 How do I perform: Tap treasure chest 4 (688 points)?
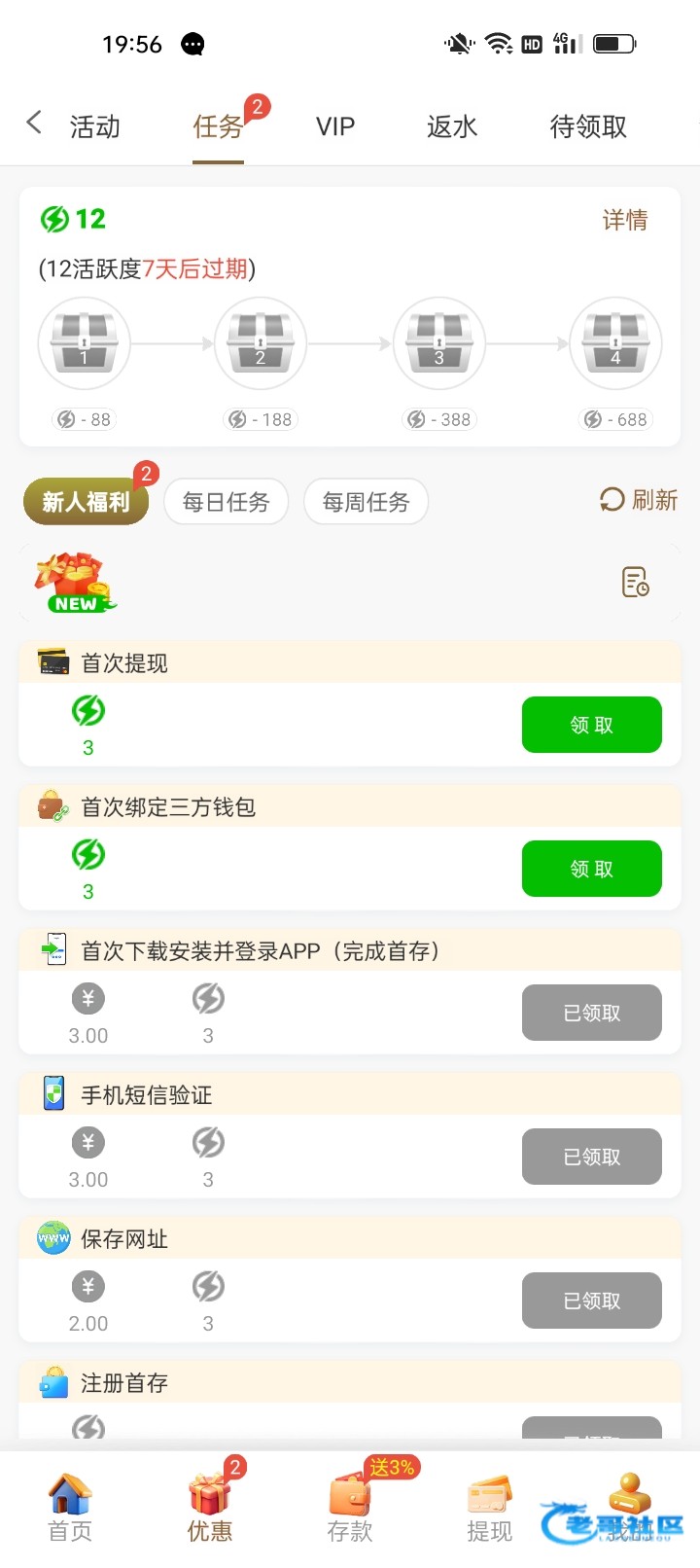(x=615, y=343)
